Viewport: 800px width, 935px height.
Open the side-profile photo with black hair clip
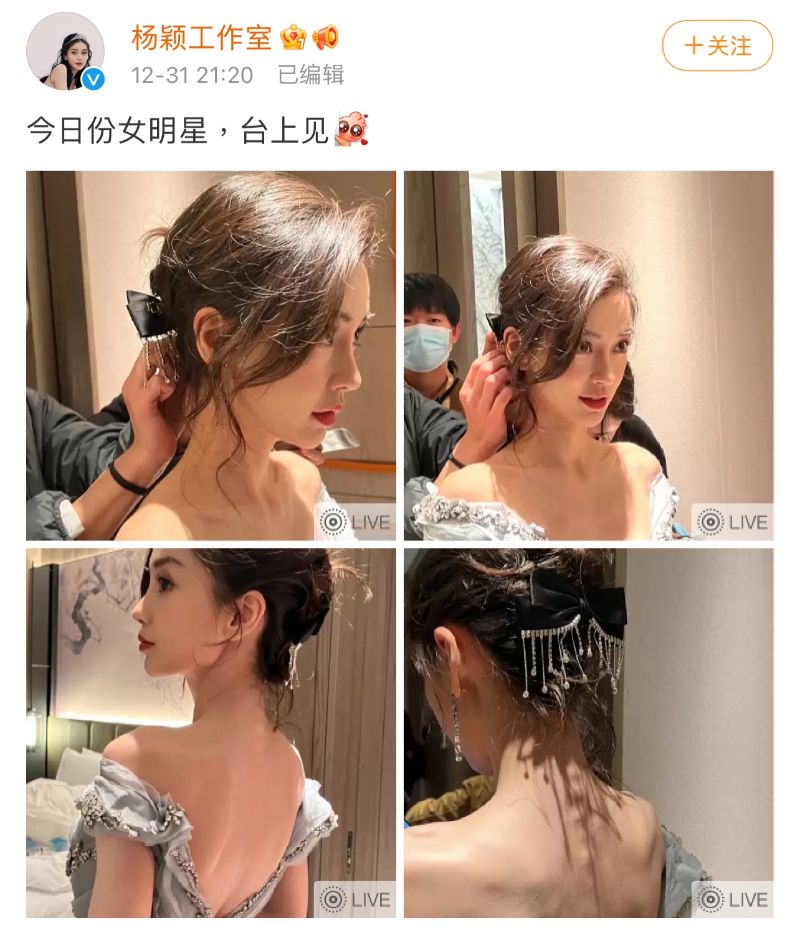pos(211,355)
